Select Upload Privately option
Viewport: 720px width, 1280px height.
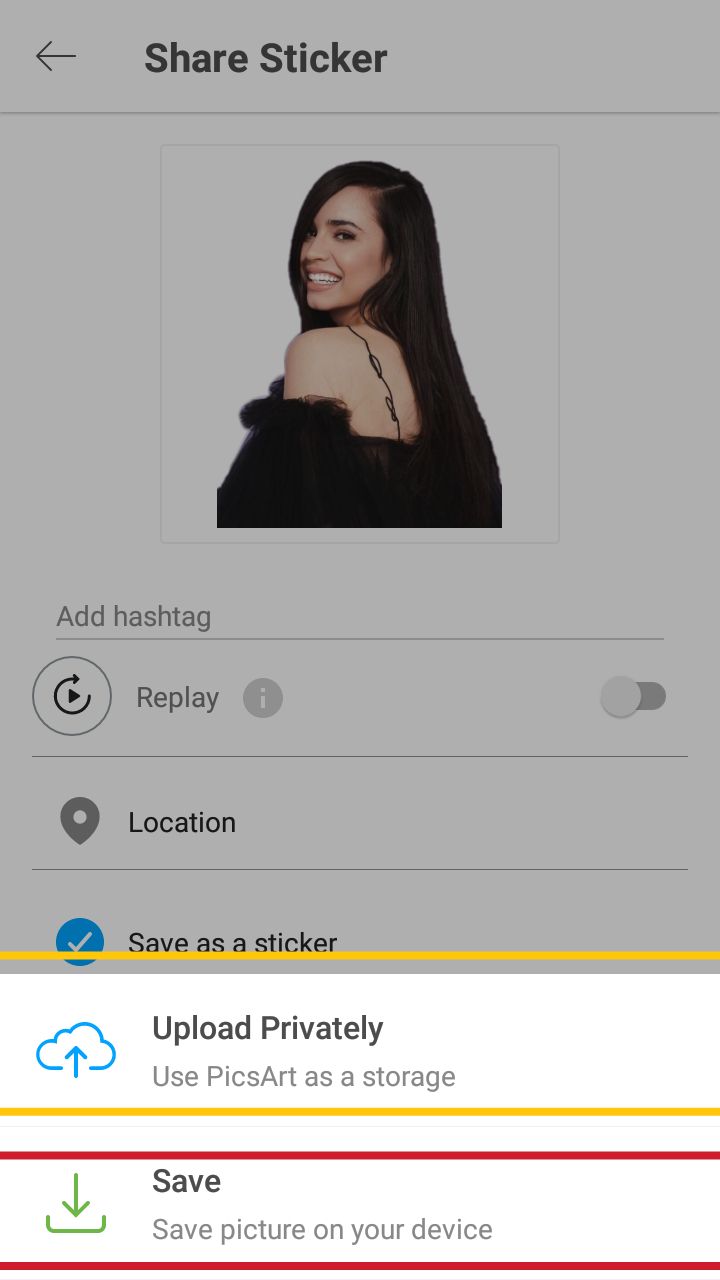pos(360,1050)
